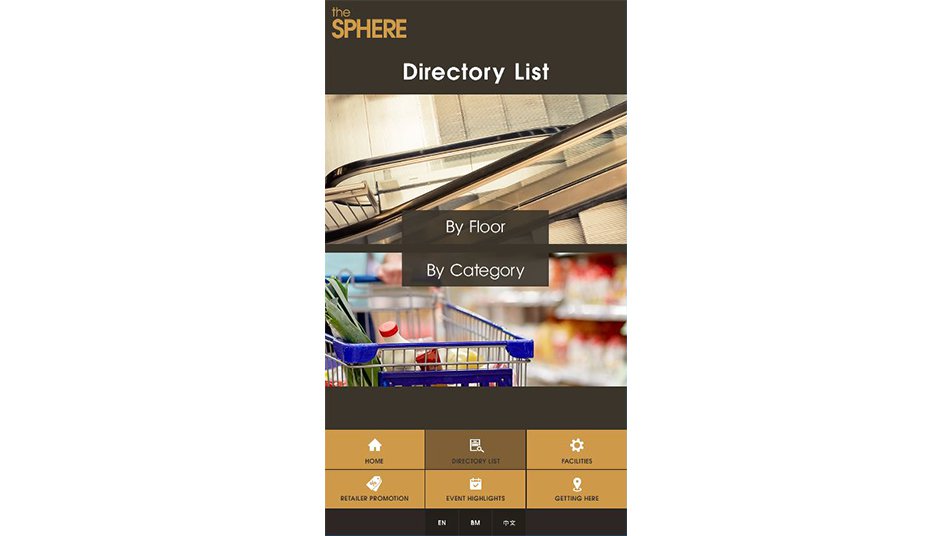Switch language to EN
952x536 pixels.
pos(442,523)
